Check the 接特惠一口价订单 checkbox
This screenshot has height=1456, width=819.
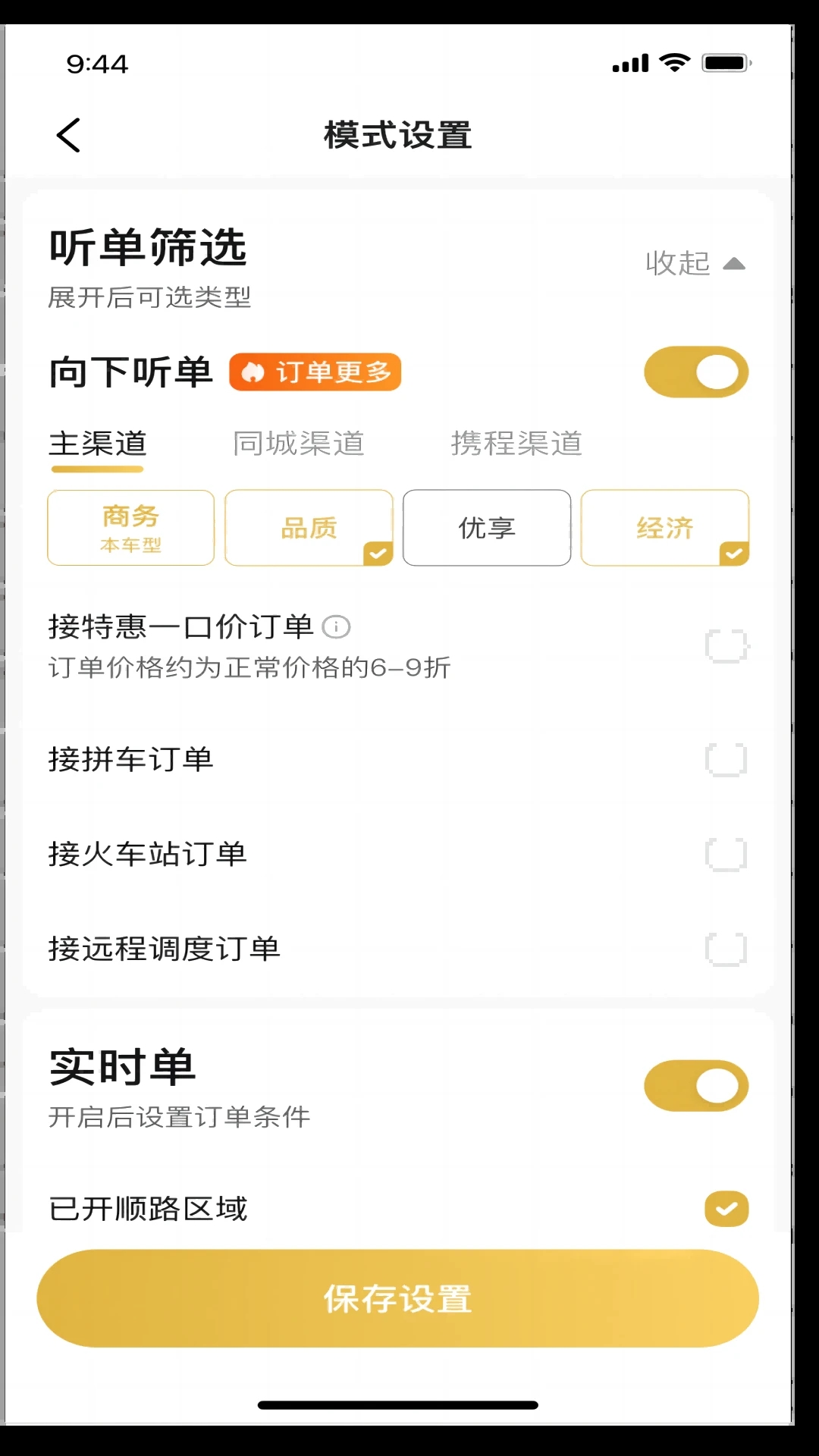(x=726, y=646)
